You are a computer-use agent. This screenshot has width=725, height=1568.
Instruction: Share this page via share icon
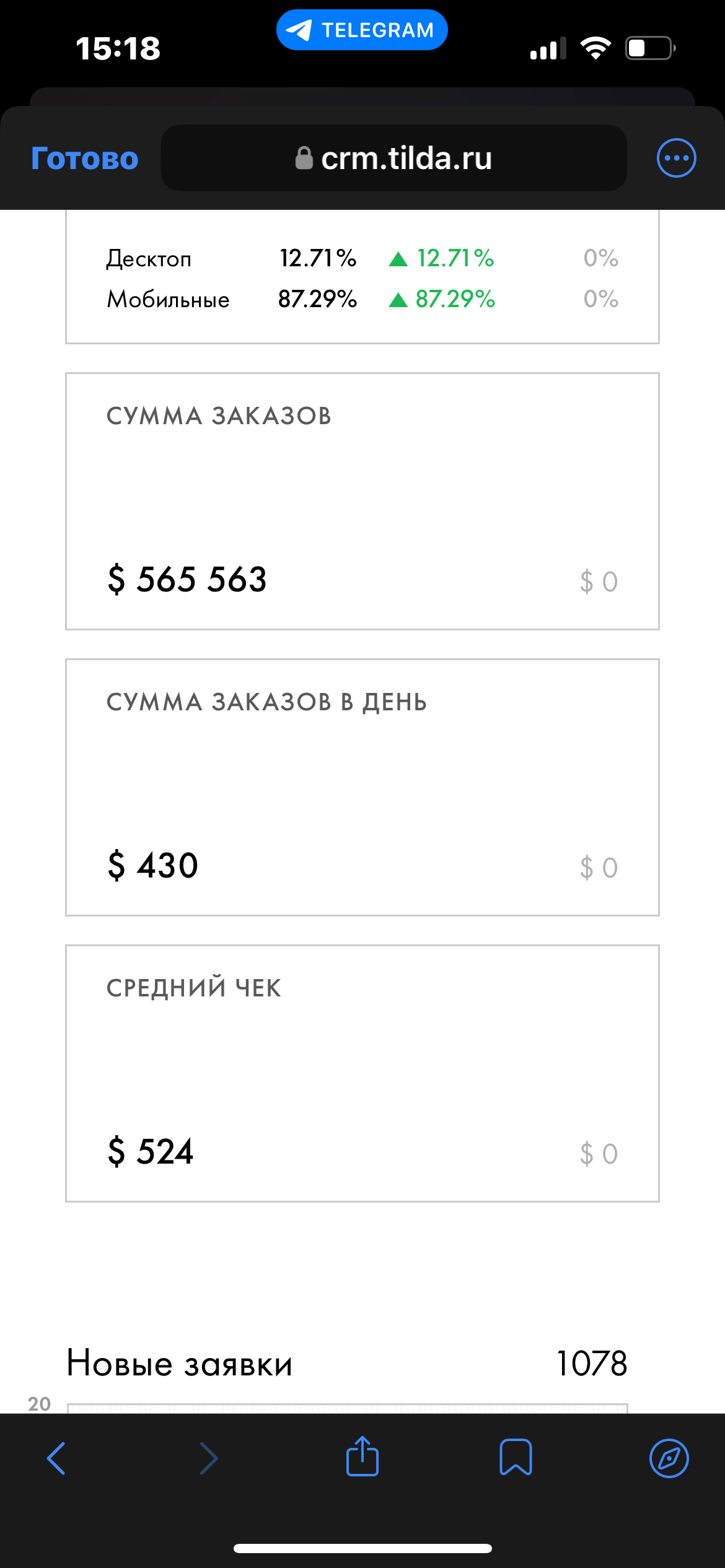pos(362,1456)
